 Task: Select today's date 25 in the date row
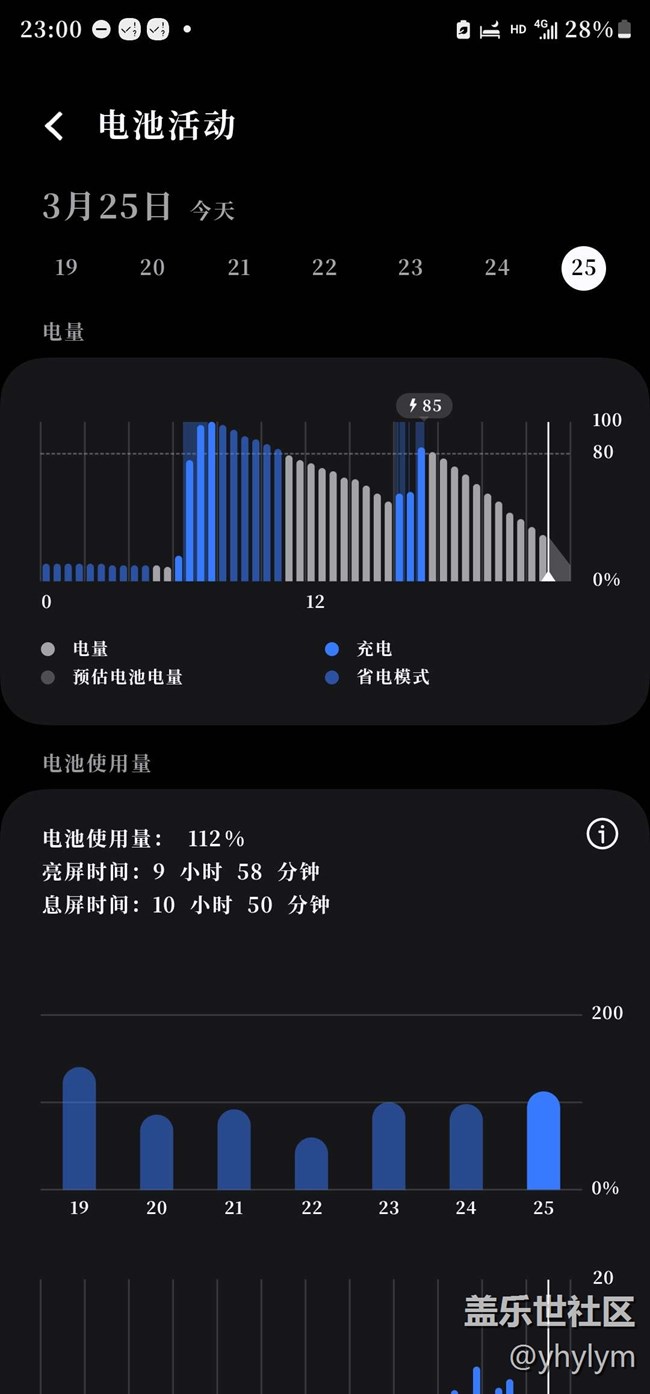584,267
